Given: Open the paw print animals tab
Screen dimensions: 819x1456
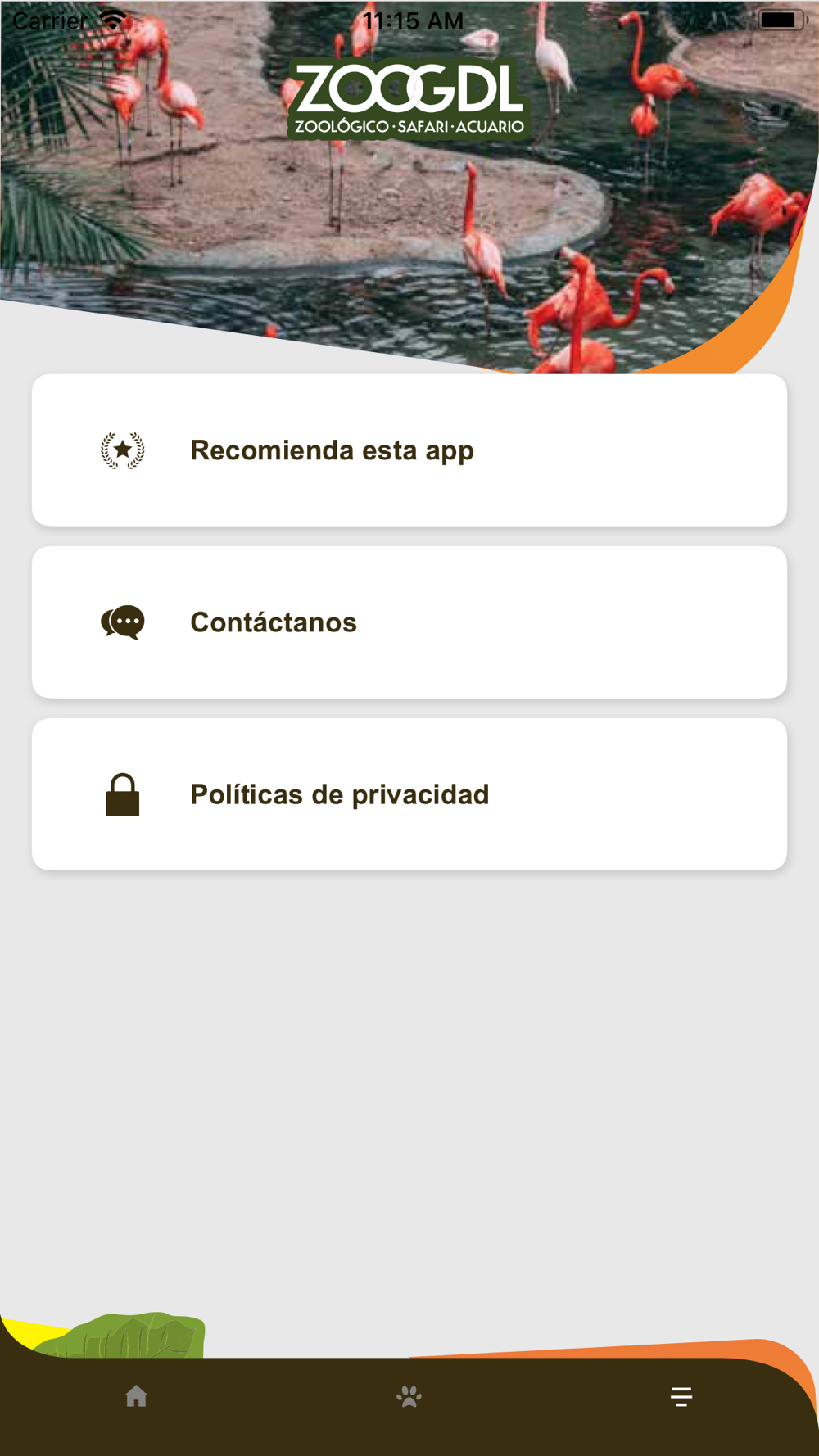Looking at the screenshot, I should click(x=409, y=1396).
